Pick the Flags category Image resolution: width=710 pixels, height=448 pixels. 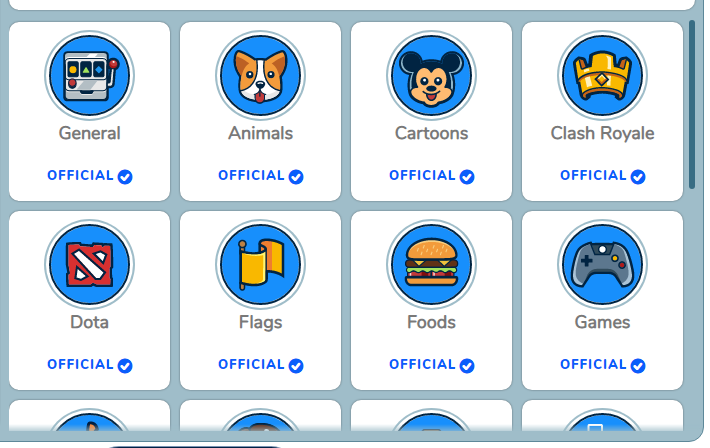(x=260, y=300)
